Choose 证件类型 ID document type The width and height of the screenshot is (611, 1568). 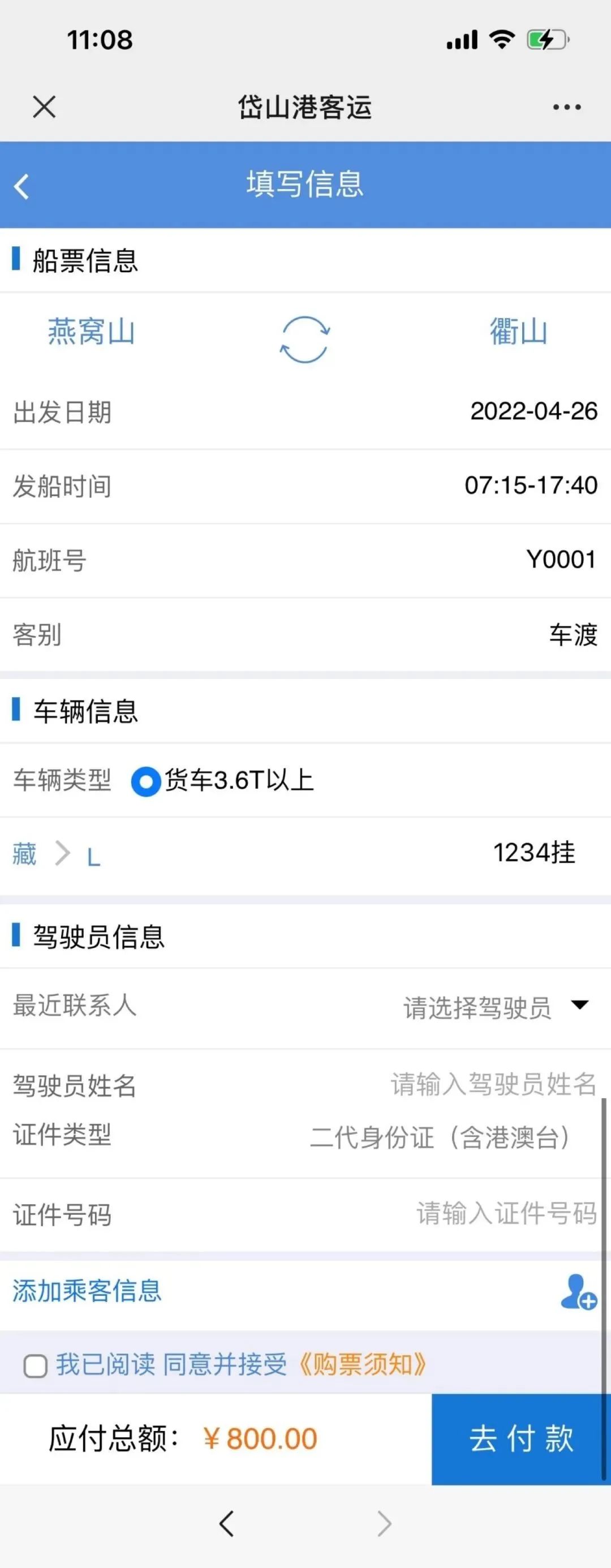pyautogui.click(x=440, y=1137)
